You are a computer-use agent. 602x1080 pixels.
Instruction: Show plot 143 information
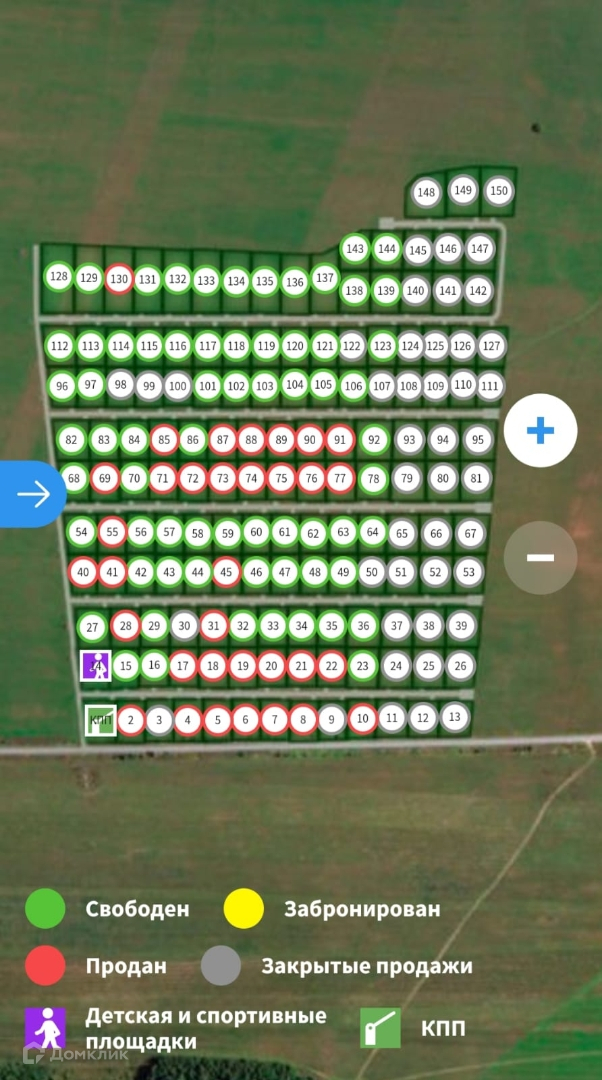coord(355,248)
